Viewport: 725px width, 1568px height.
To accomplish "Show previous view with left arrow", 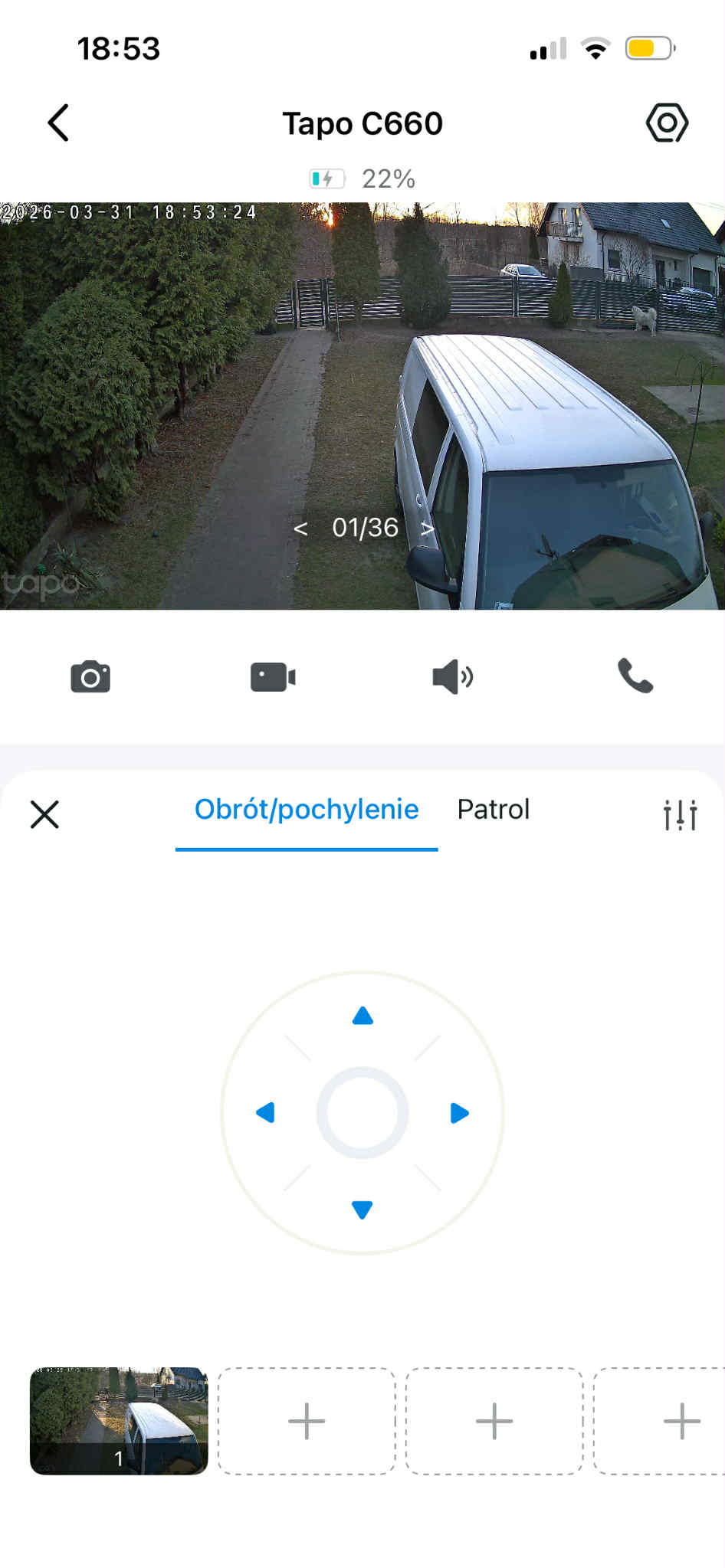I will click(x=300, y=529).
